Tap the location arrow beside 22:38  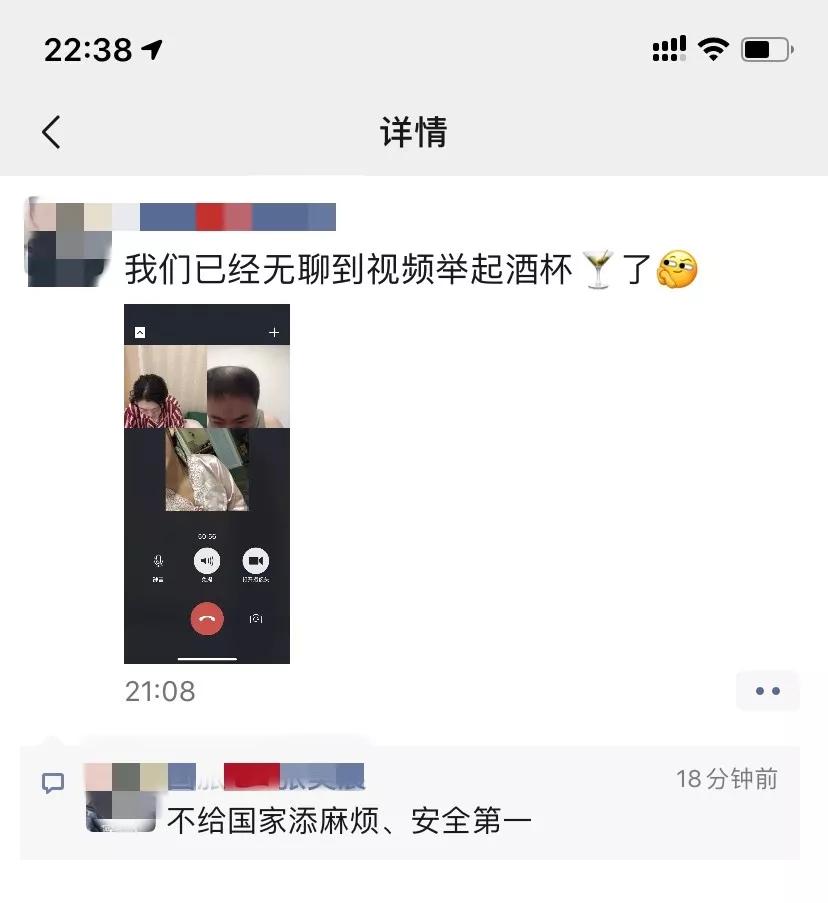pyautogui.click(x=152, y=48)
